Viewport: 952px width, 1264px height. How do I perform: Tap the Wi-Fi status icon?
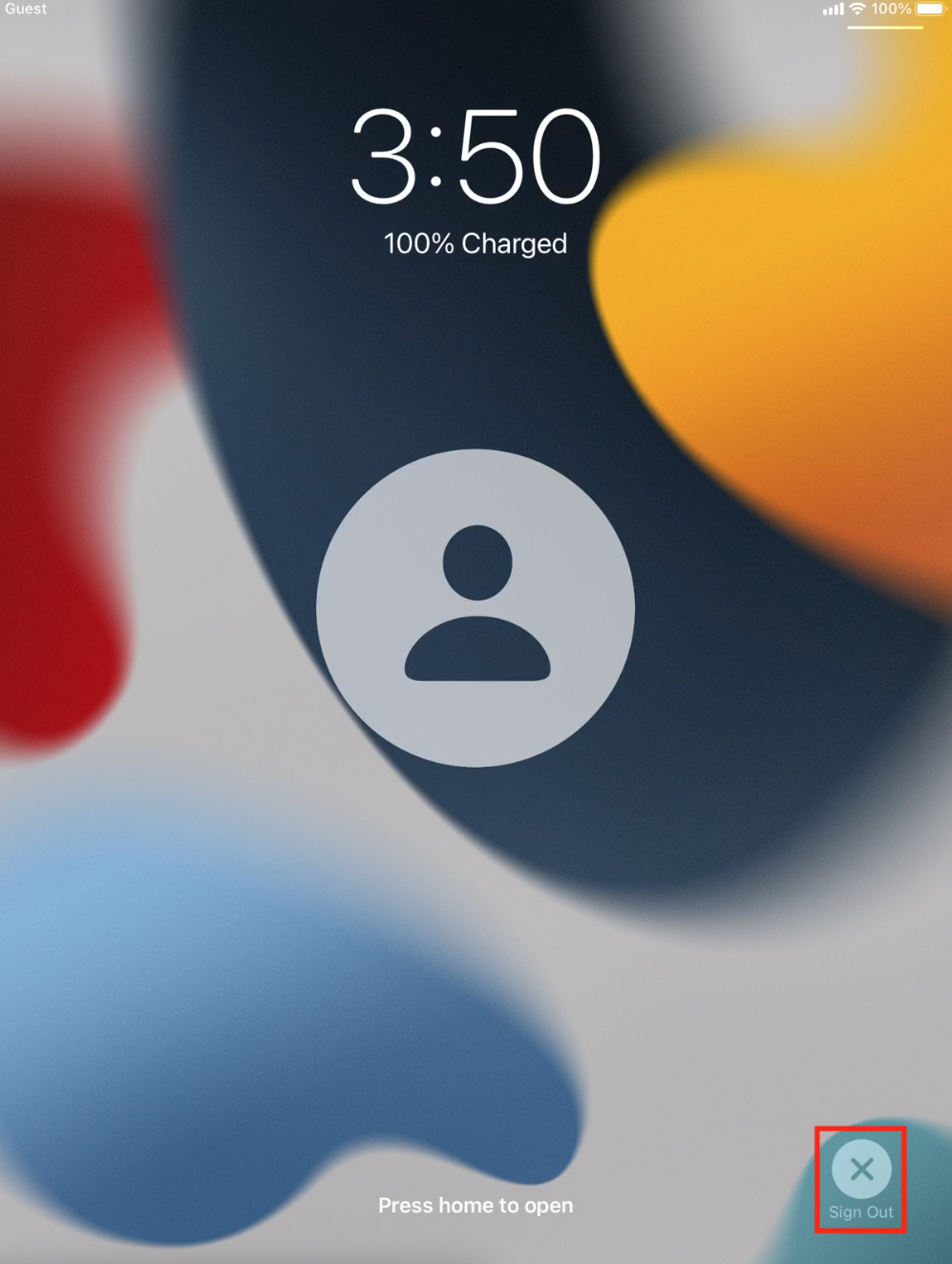[x=857, y=10]
